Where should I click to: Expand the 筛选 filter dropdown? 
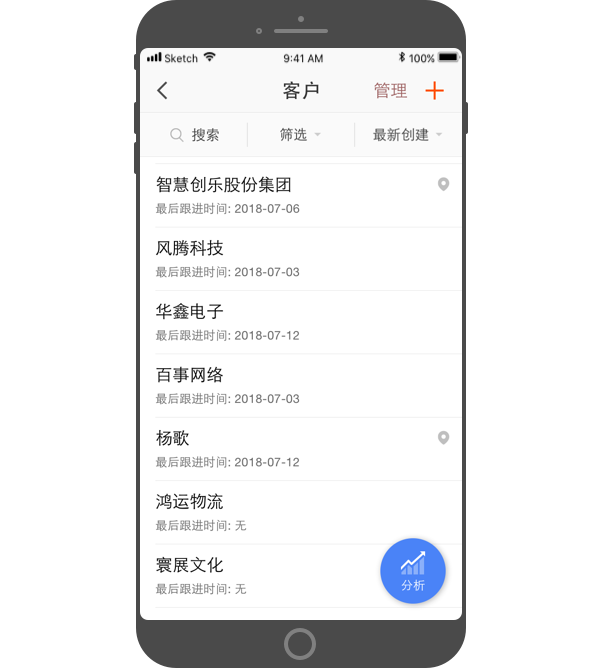pyautogui.click(x=300, y=135)
